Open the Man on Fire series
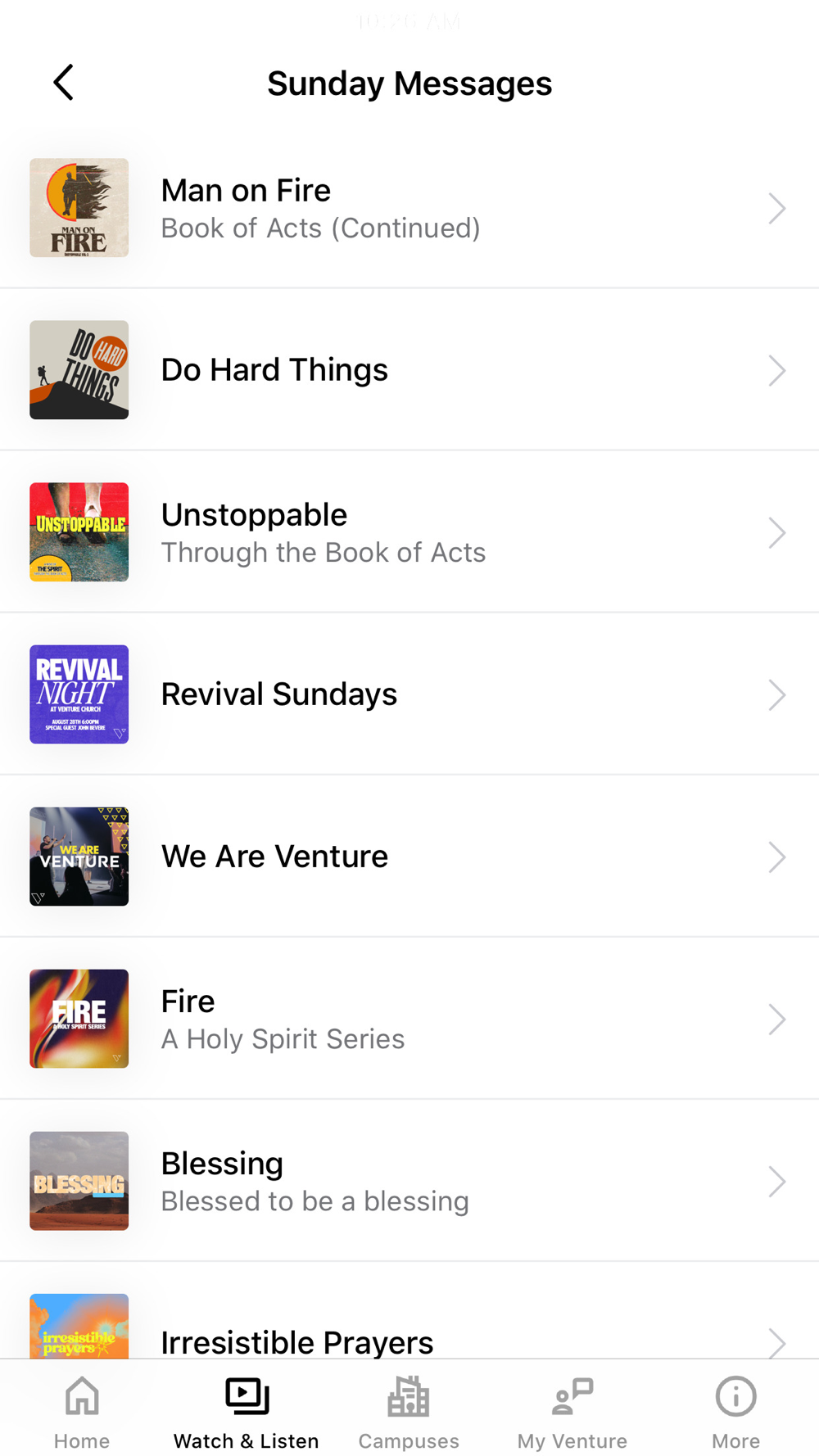Image resolution: width=819 pixels, height=1456 pixels. (x=409, y=208)
